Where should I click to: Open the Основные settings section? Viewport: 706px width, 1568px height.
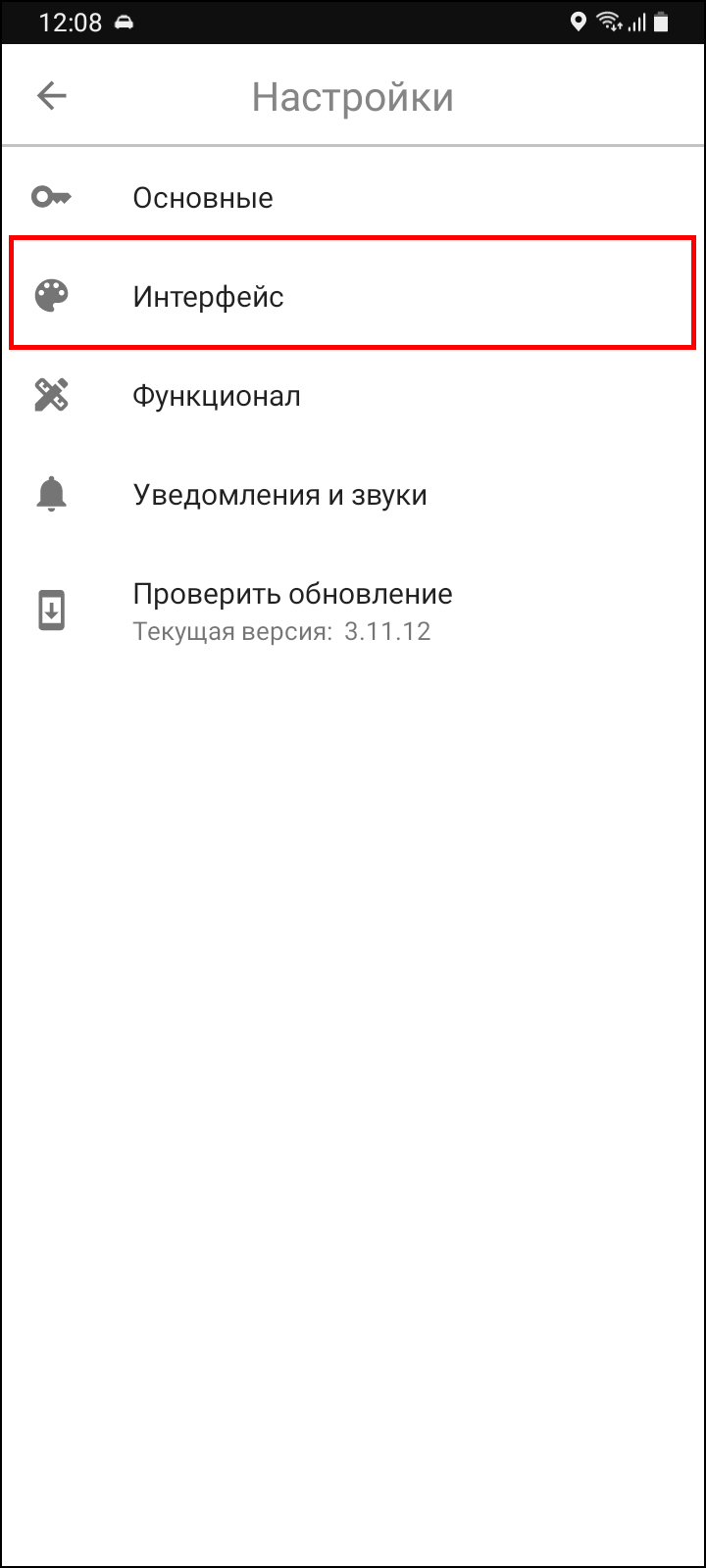(203, 198)
